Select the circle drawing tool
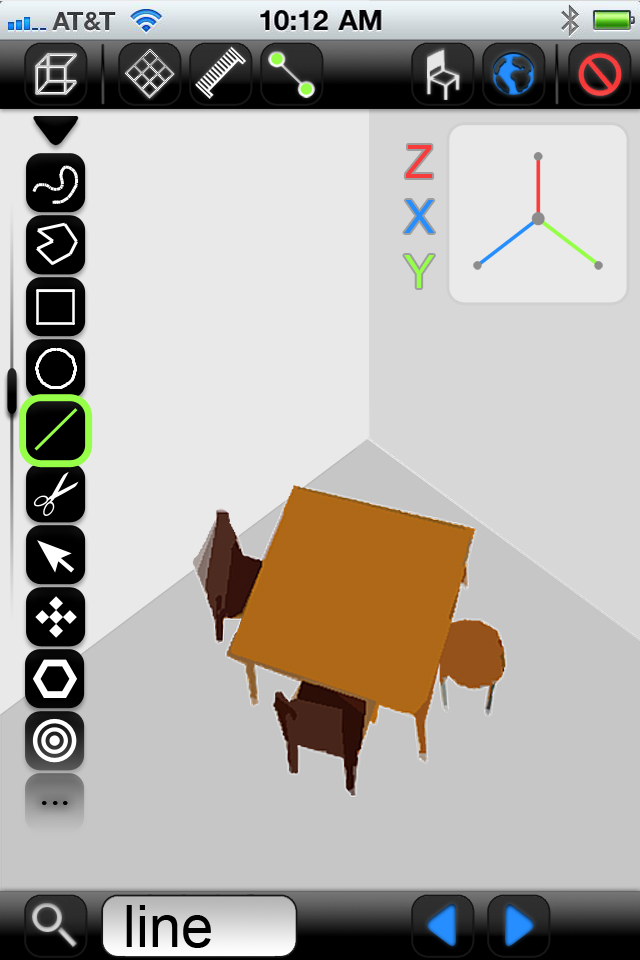The height and width of the screenshot is (960, 640). click(x=55, y=369)
